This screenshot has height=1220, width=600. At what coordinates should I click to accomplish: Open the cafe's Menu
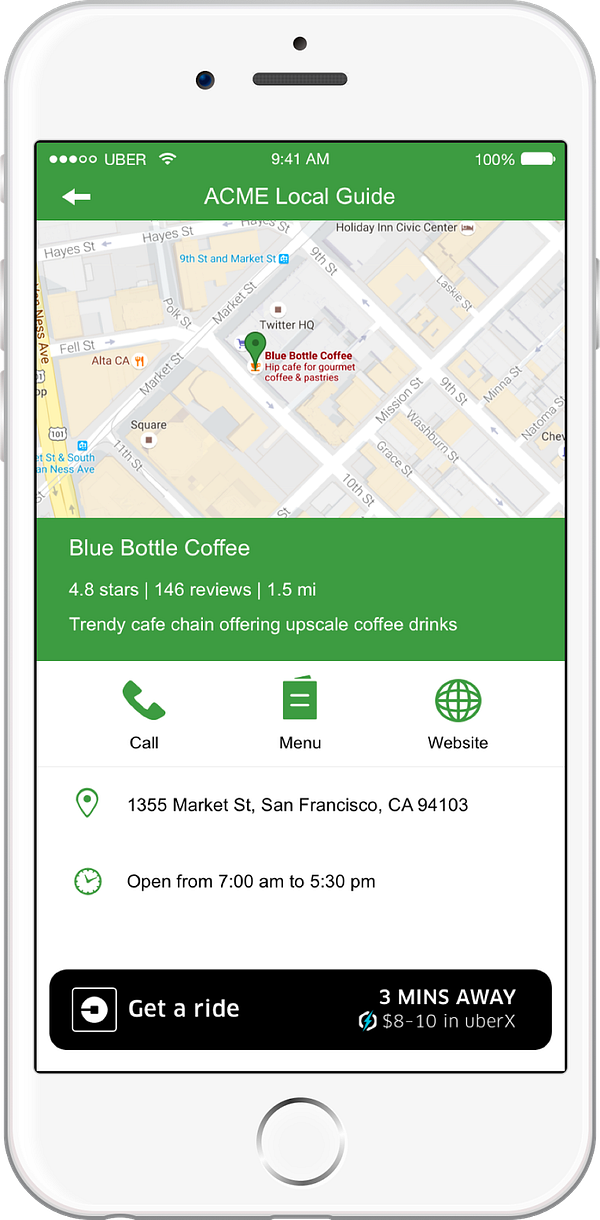[x=300, y=713]
